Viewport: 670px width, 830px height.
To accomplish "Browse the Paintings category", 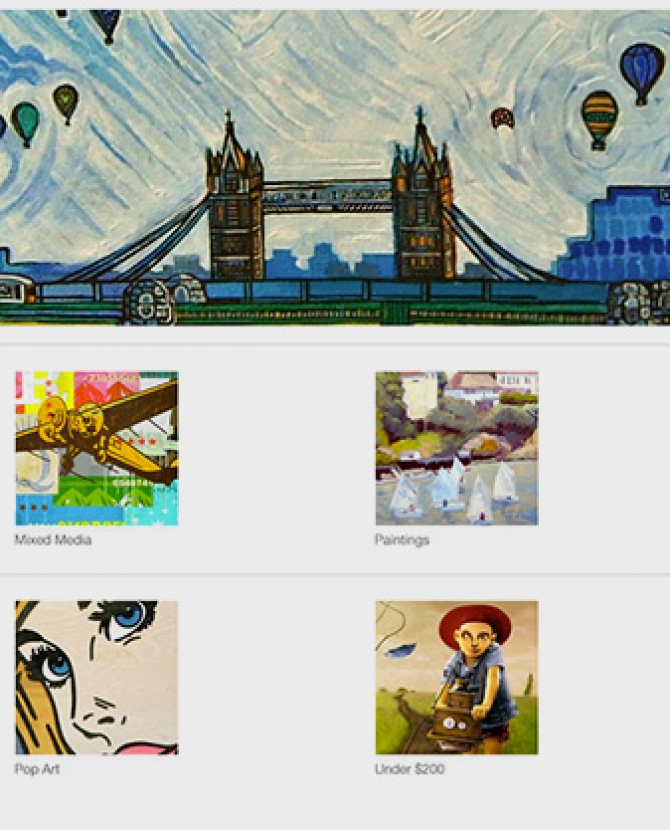I will point(456,449).
